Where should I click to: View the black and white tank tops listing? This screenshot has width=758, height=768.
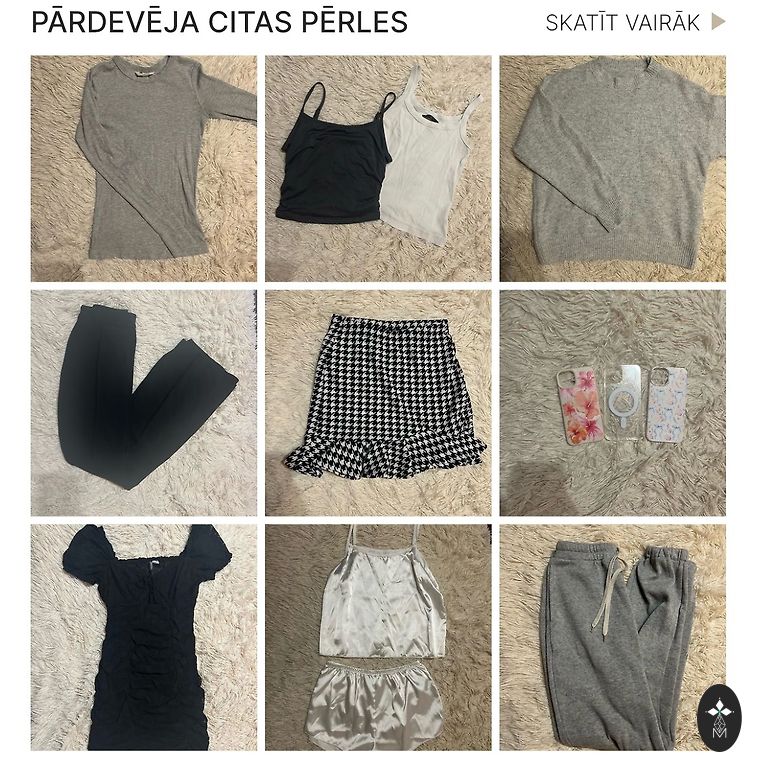click(378, 168)
